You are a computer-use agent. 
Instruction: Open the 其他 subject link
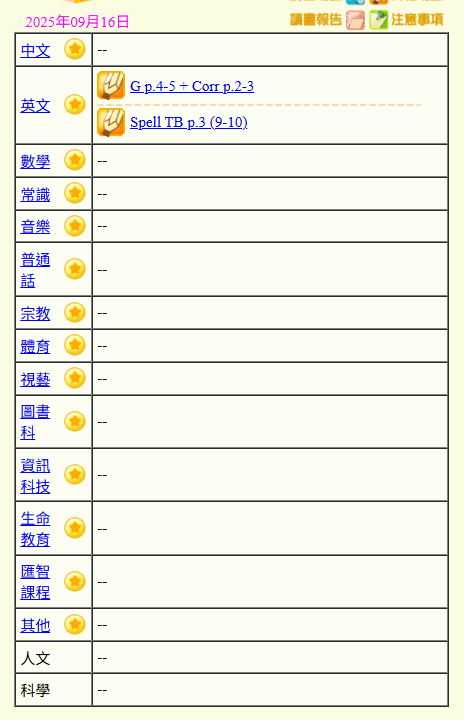tap(35, 625)
